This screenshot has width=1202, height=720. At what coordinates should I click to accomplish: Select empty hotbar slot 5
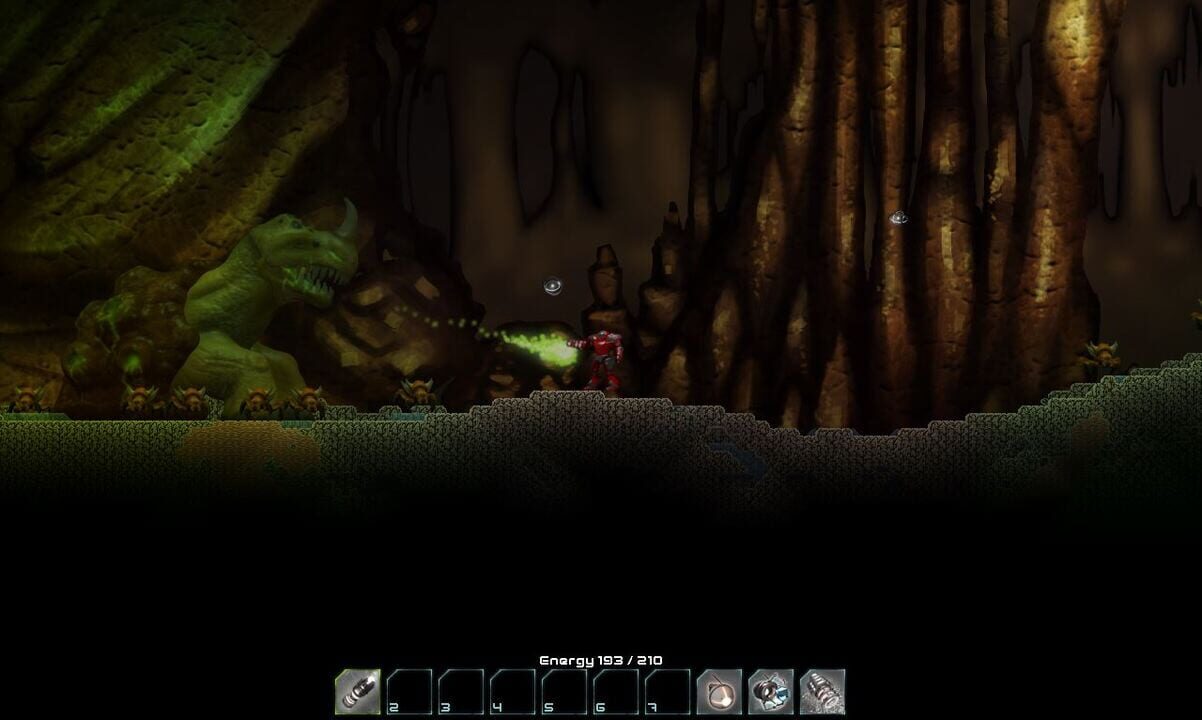[564, 692]
